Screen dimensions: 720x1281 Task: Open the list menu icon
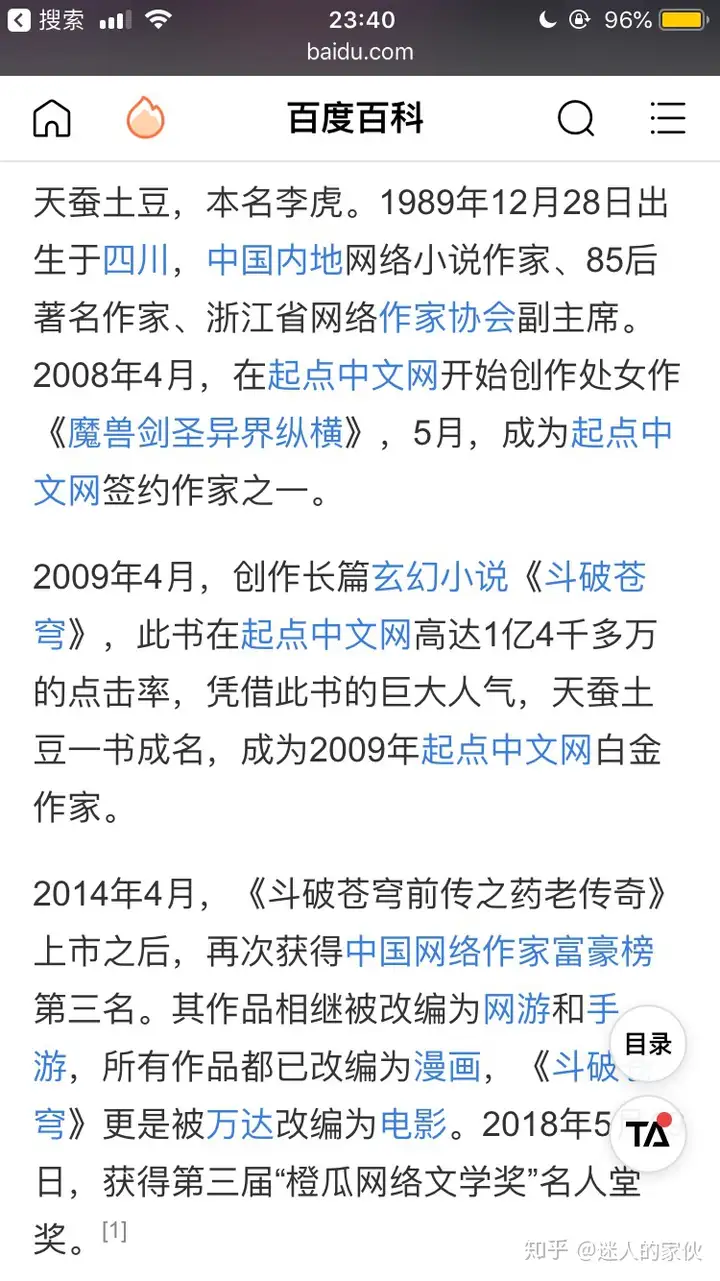(667, 119)
